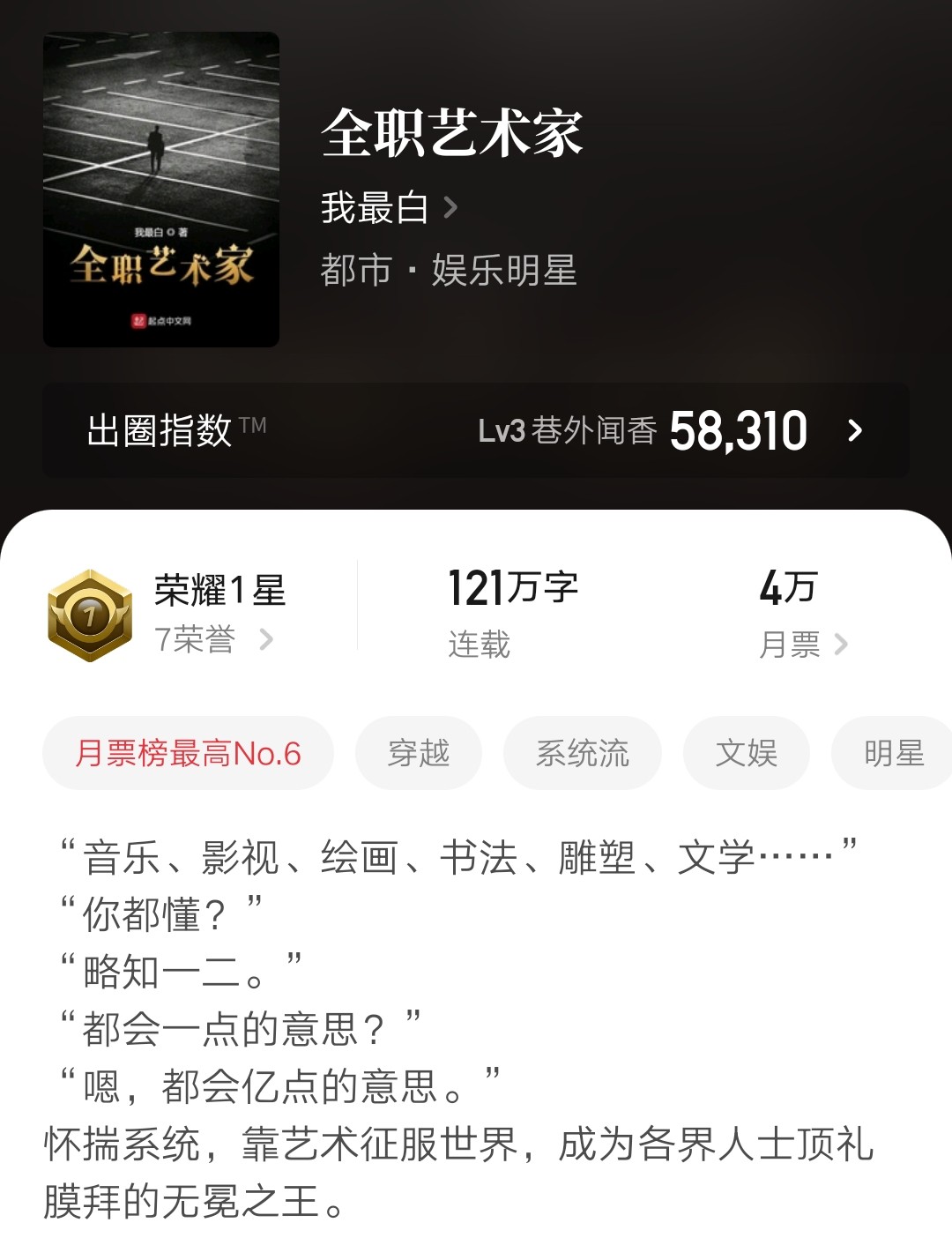Select the 系统流 tag
The height and width of the screenshot is (1260, 952).
[582, 753]
